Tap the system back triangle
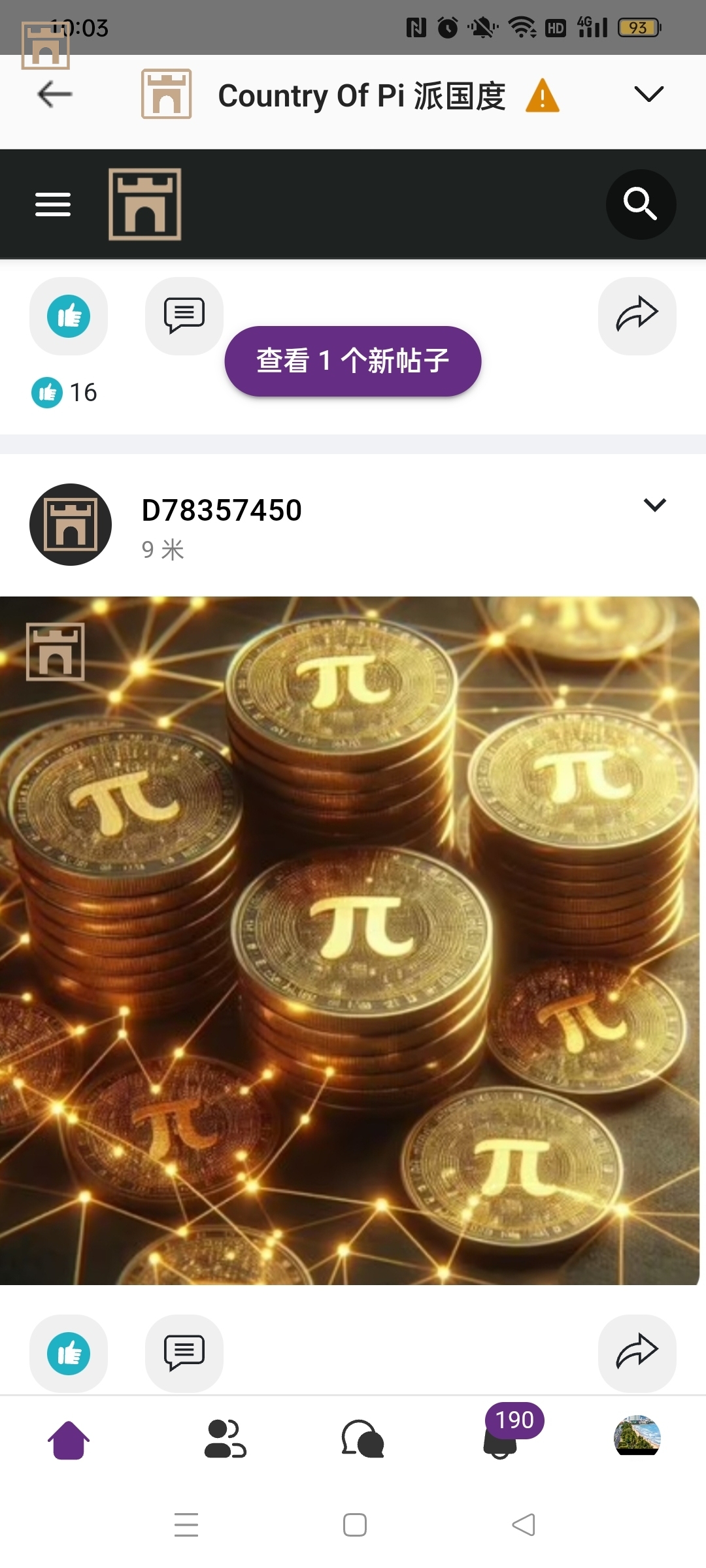The height and width of the screenshot is (1568, 706). [x=523, y=1525]
